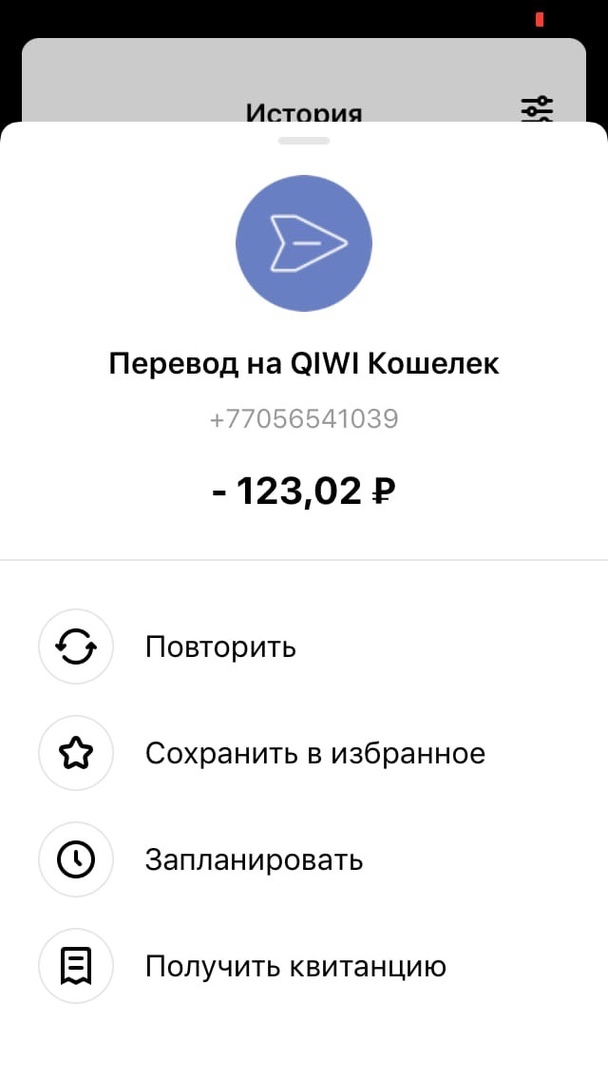Open Получить квитанцию
Viewport: 608px width, 1080px height.
(x=295, y=966)
